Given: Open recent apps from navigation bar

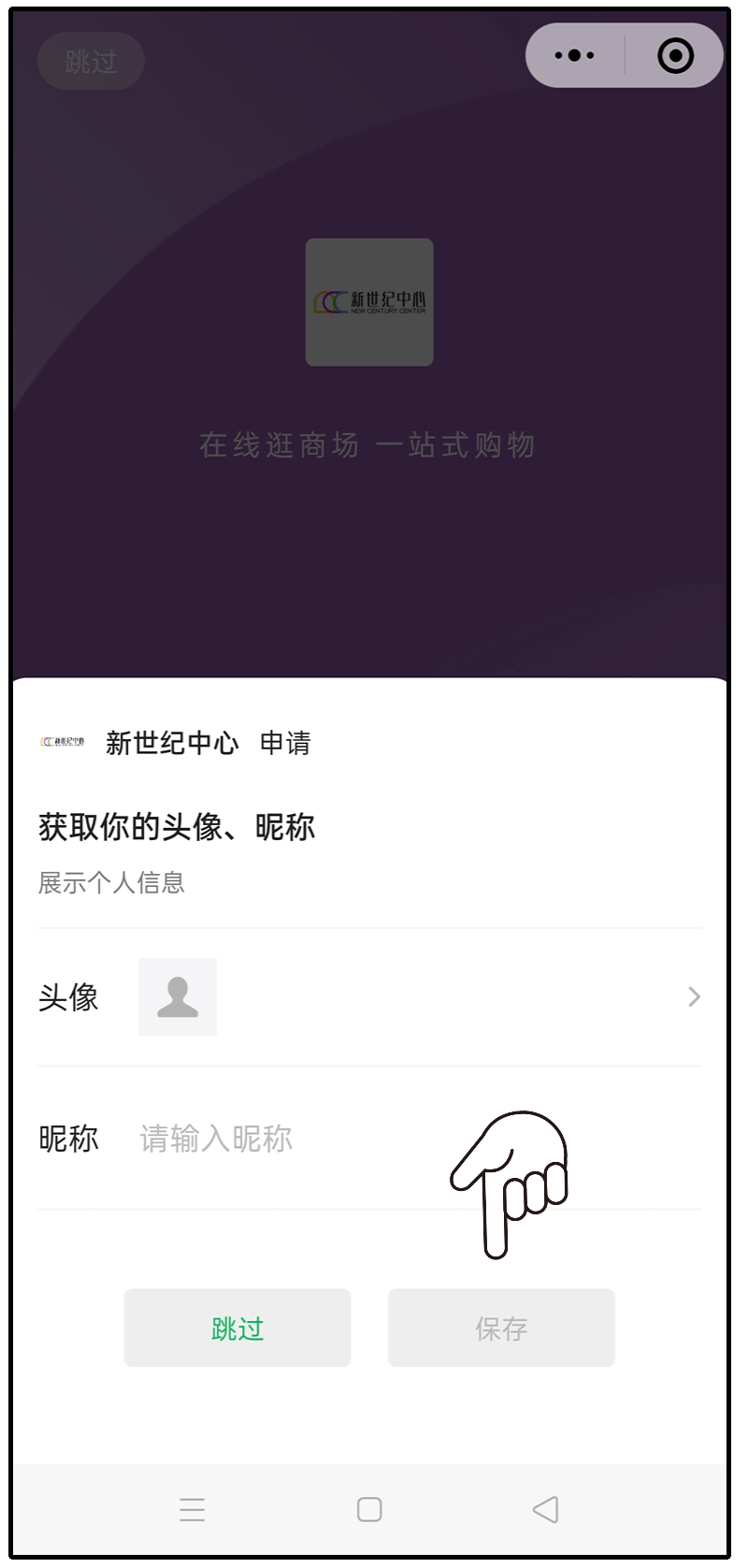Looking at the screenshot, I should [x=193, y=1509].
